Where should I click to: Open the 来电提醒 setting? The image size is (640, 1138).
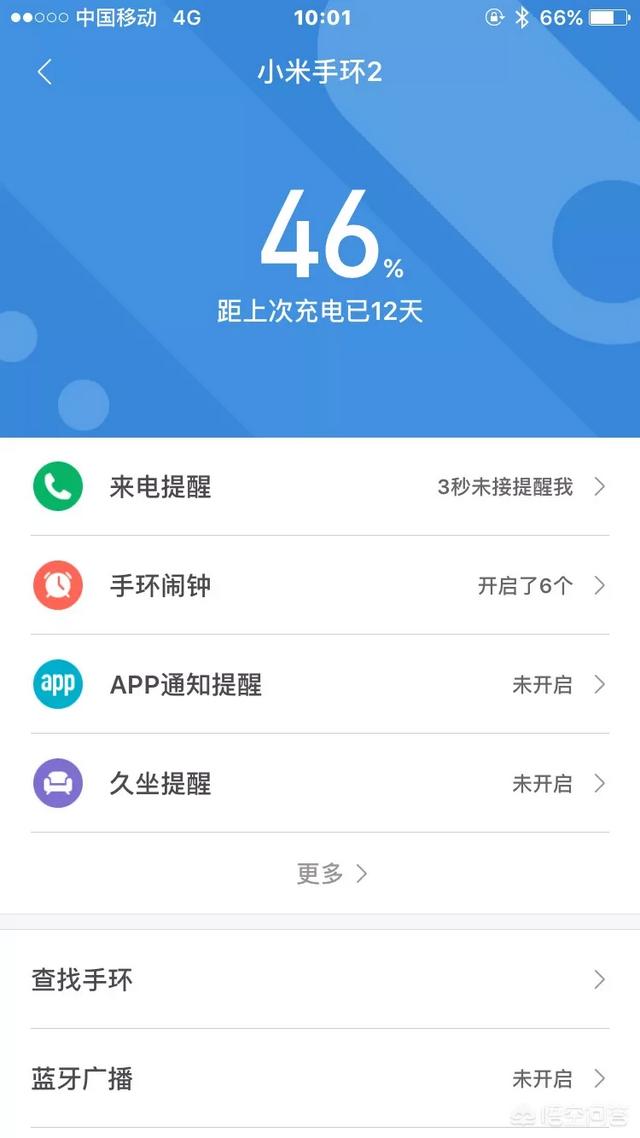320,486
